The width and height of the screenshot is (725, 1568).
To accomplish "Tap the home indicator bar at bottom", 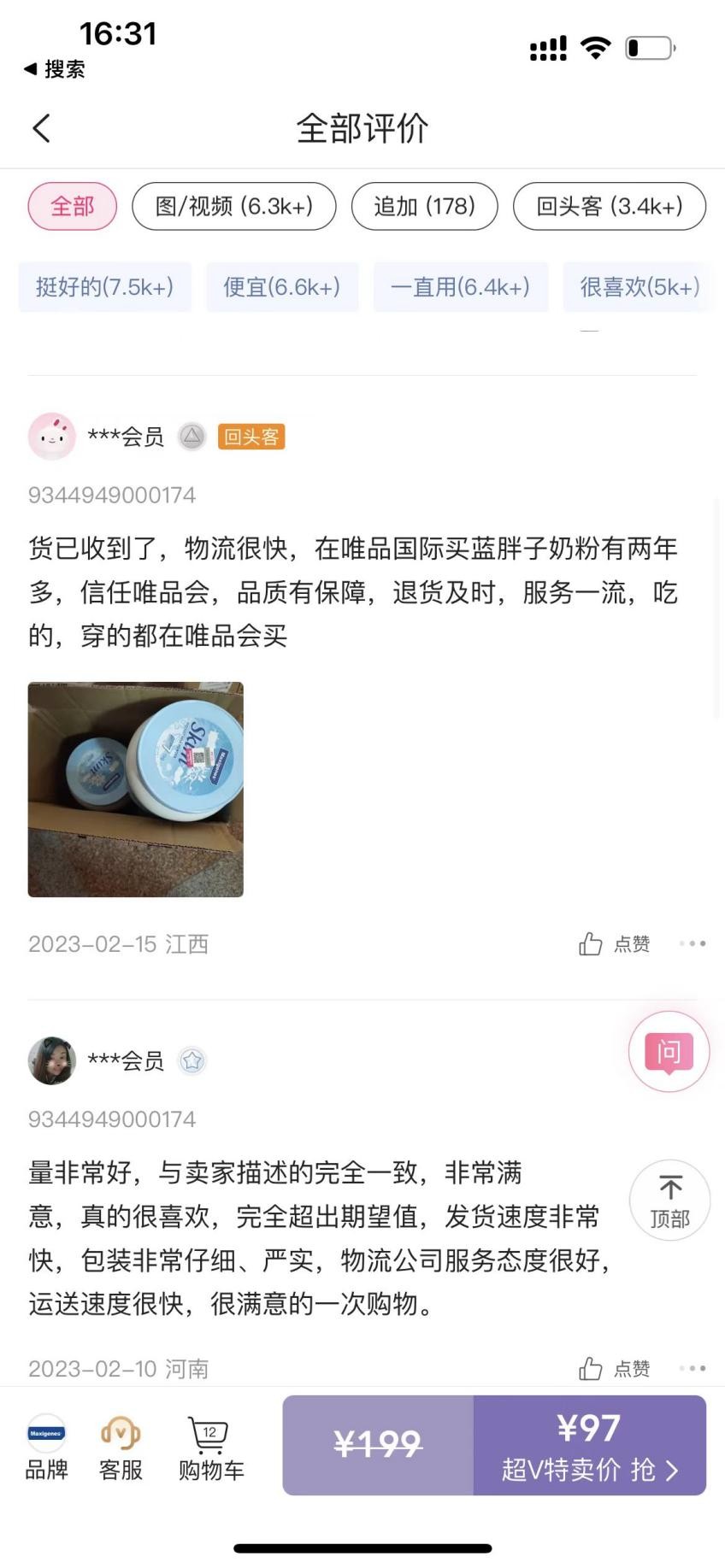I will click(x=362, y=1547).
